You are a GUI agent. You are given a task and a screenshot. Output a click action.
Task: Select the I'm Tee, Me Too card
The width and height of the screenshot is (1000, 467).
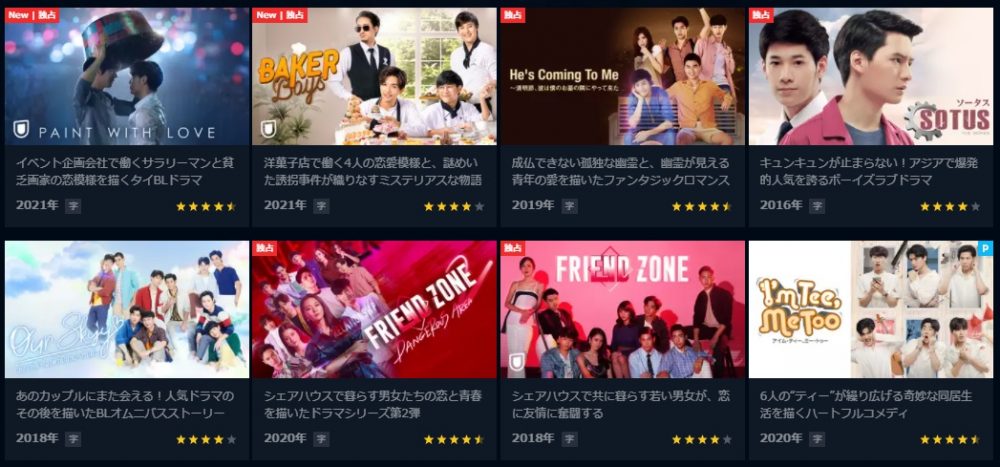click(870, 309)
